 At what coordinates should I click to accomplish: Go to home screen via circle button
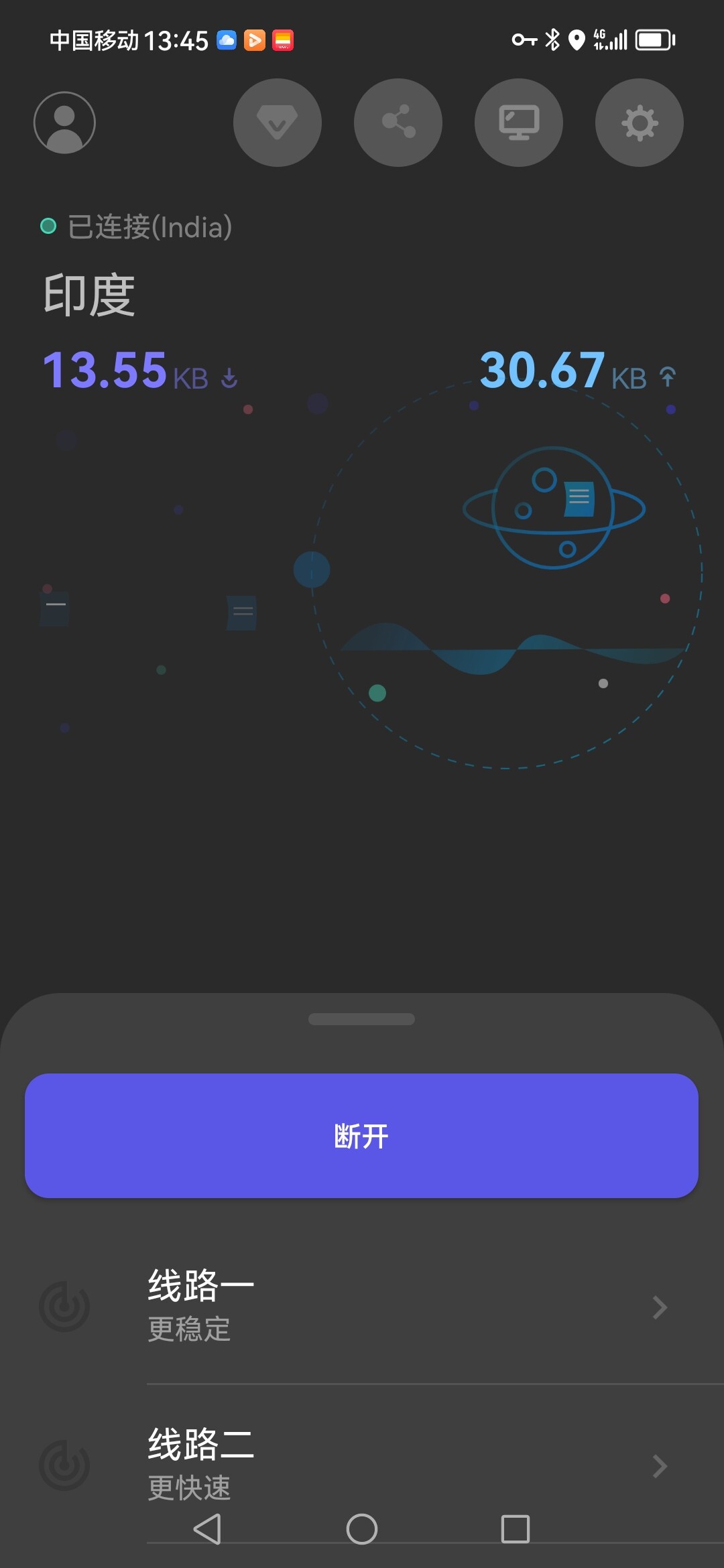(362, 1529)
